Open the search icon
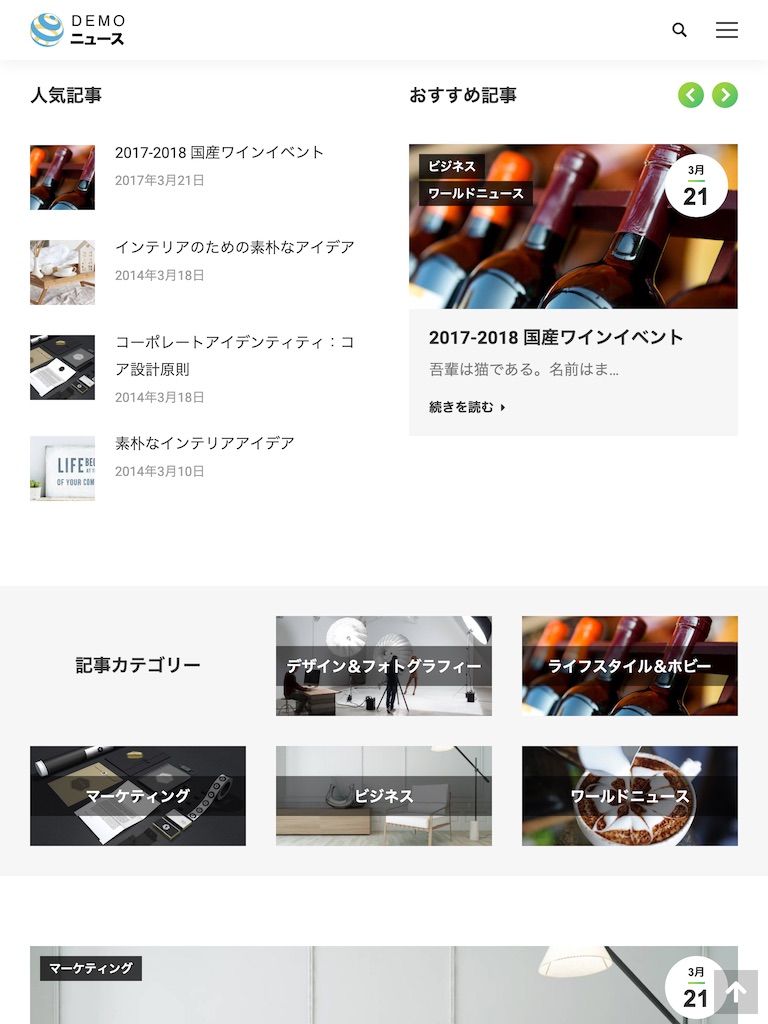 click(679, 30)
